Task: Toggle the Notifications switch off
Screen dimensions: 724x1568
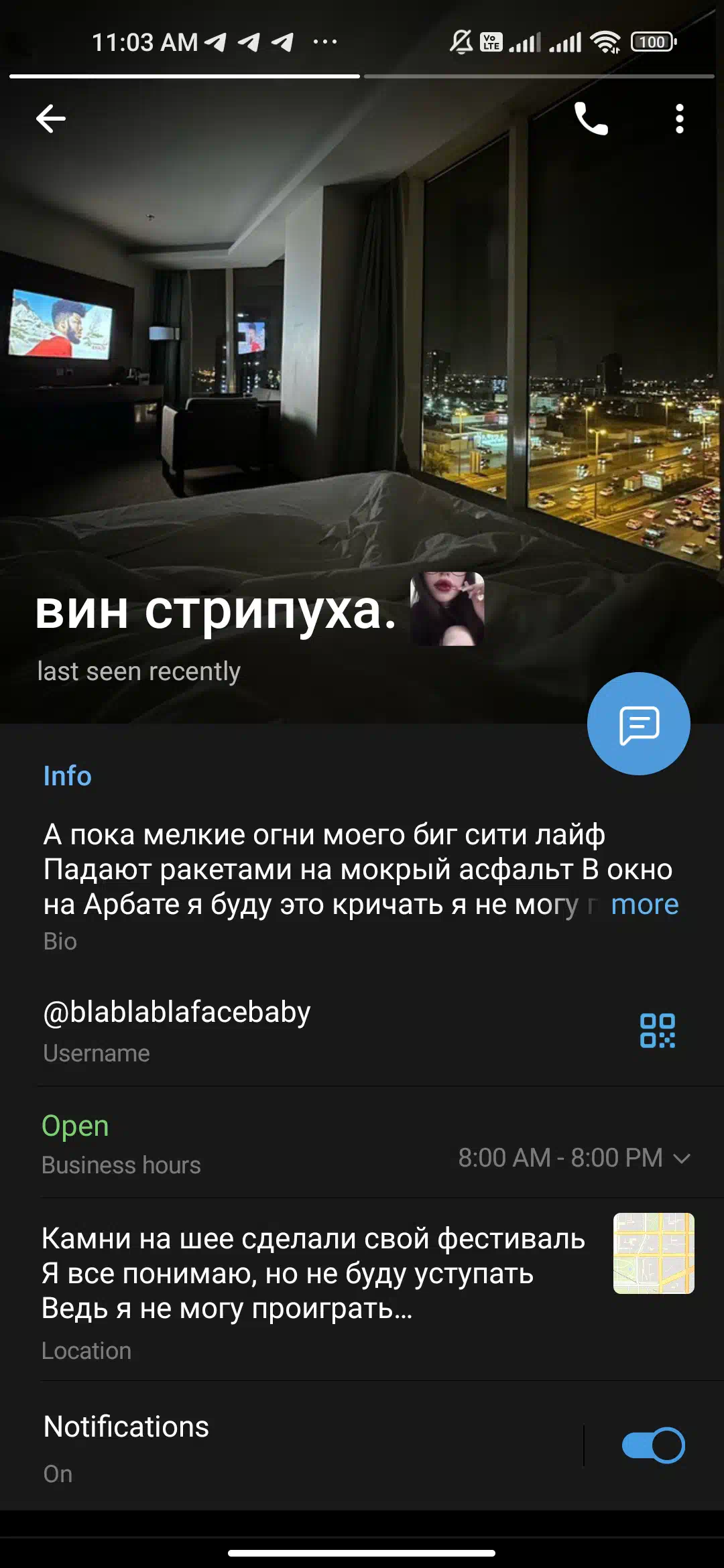Action: point(653,1445)
